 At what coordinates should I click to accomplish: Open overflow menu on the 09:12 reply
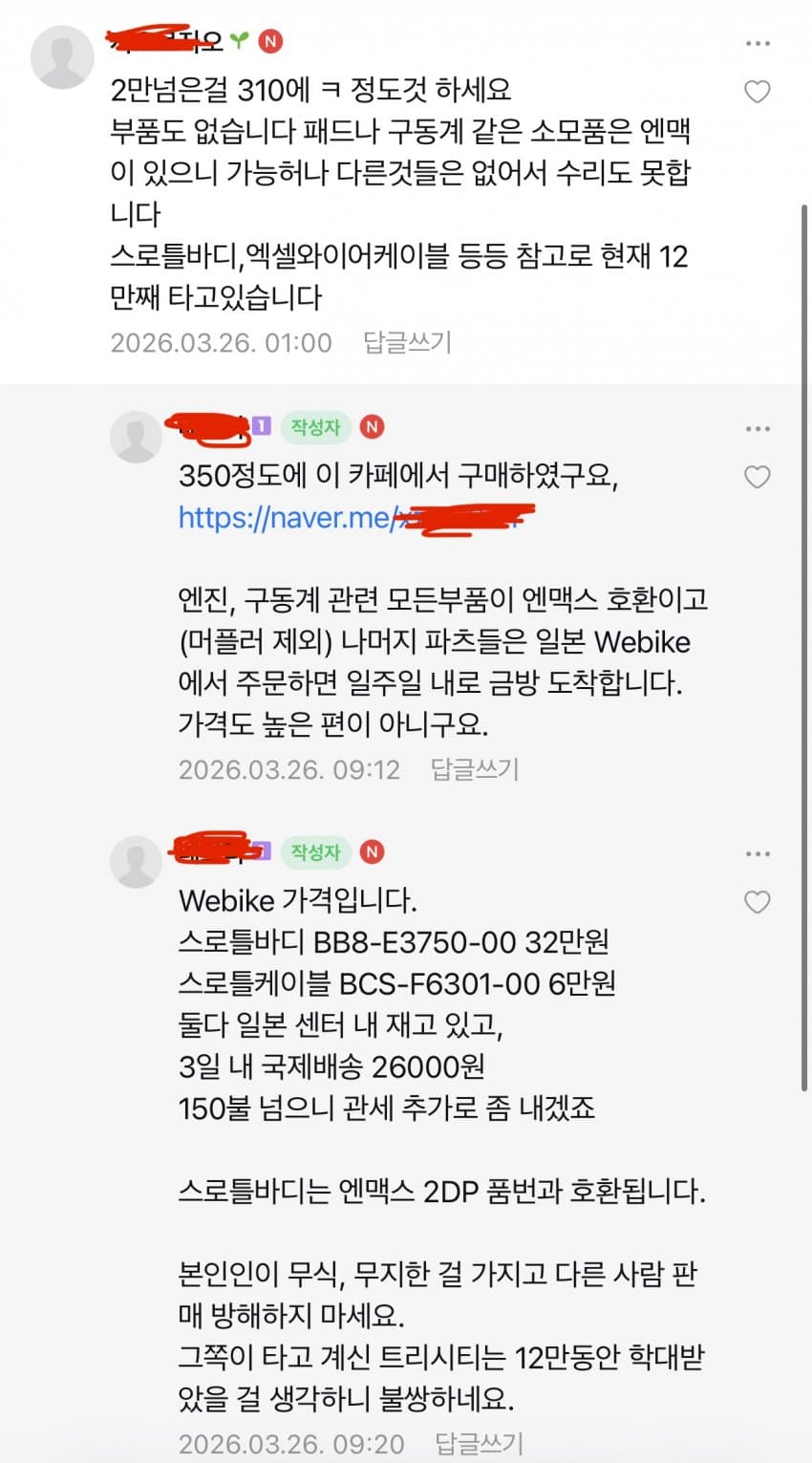pyautogui.click(x=758, y=429)
